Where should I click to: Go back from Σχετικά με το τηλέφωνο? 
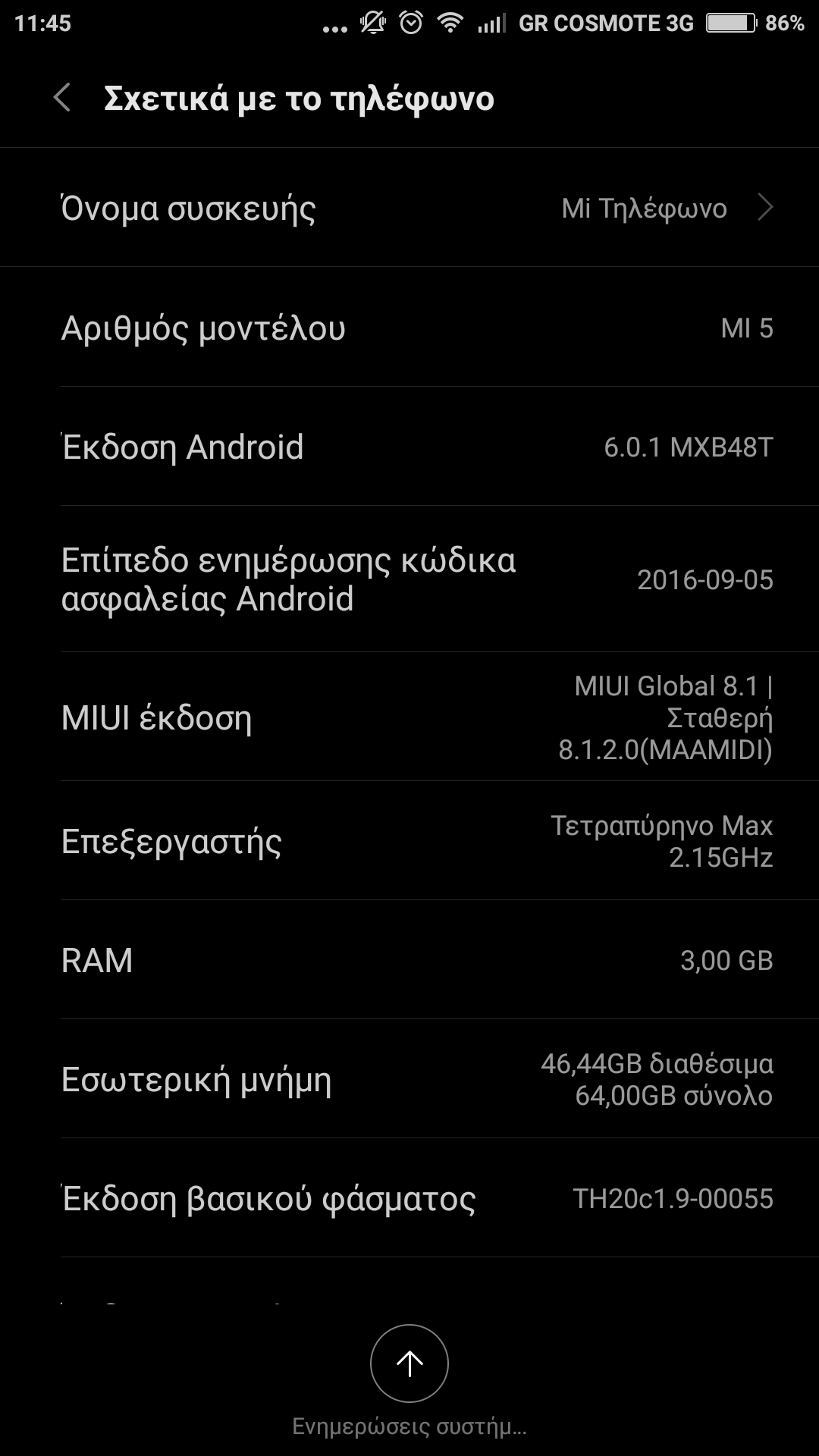[62, 99]
